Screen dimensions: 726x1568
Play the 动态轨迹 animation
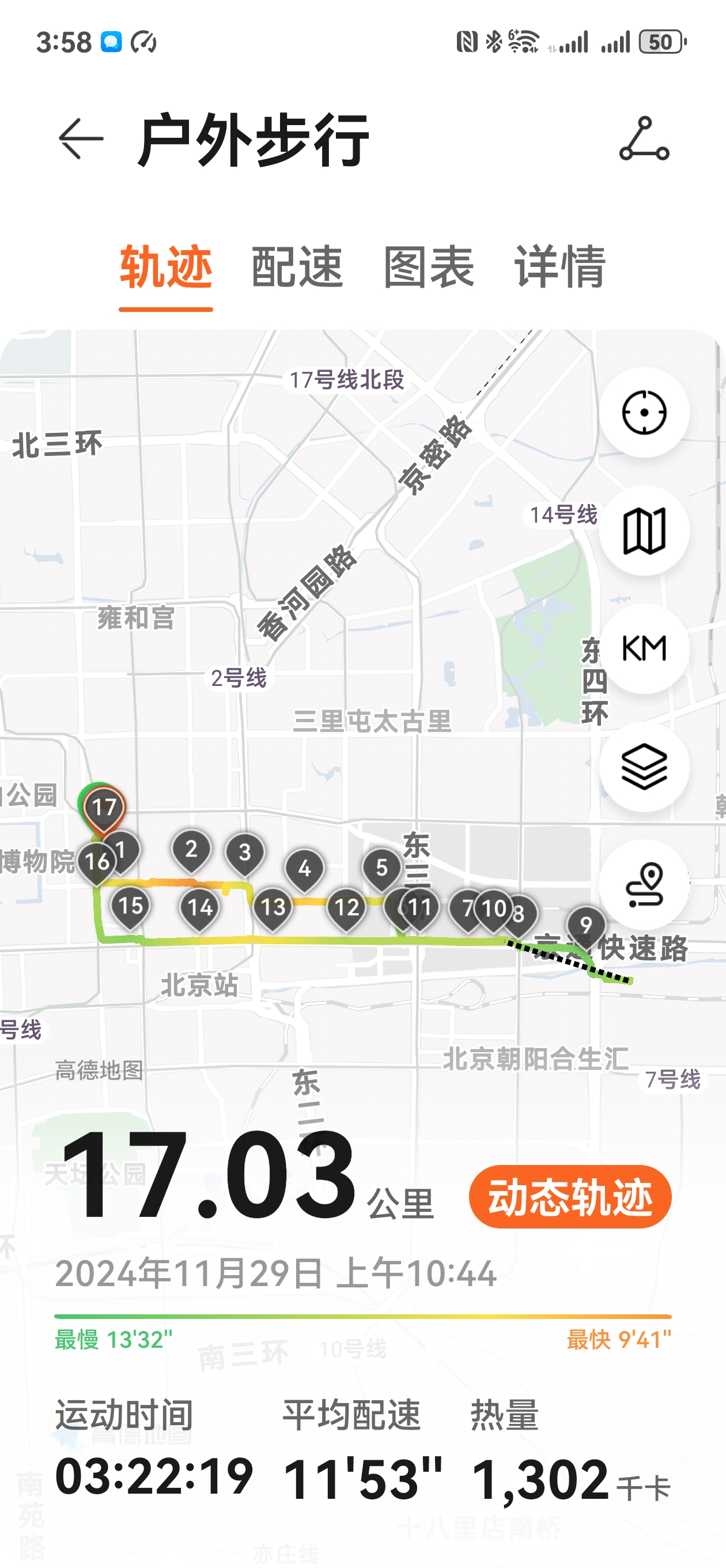[x=570, y=1196]
